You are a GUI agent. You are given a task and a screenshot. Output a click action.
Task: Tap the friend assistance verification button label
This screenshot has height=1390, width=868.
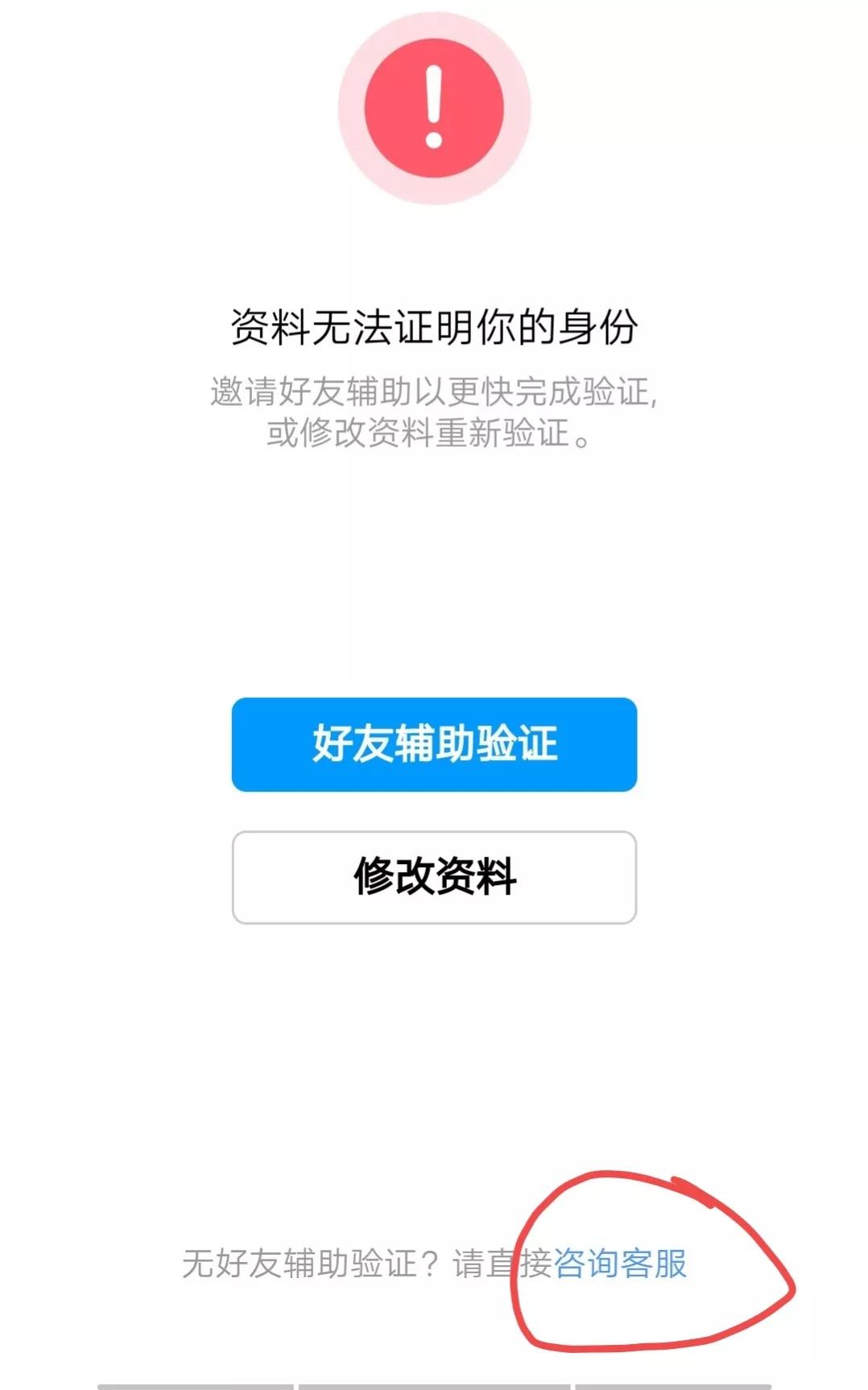433,745
